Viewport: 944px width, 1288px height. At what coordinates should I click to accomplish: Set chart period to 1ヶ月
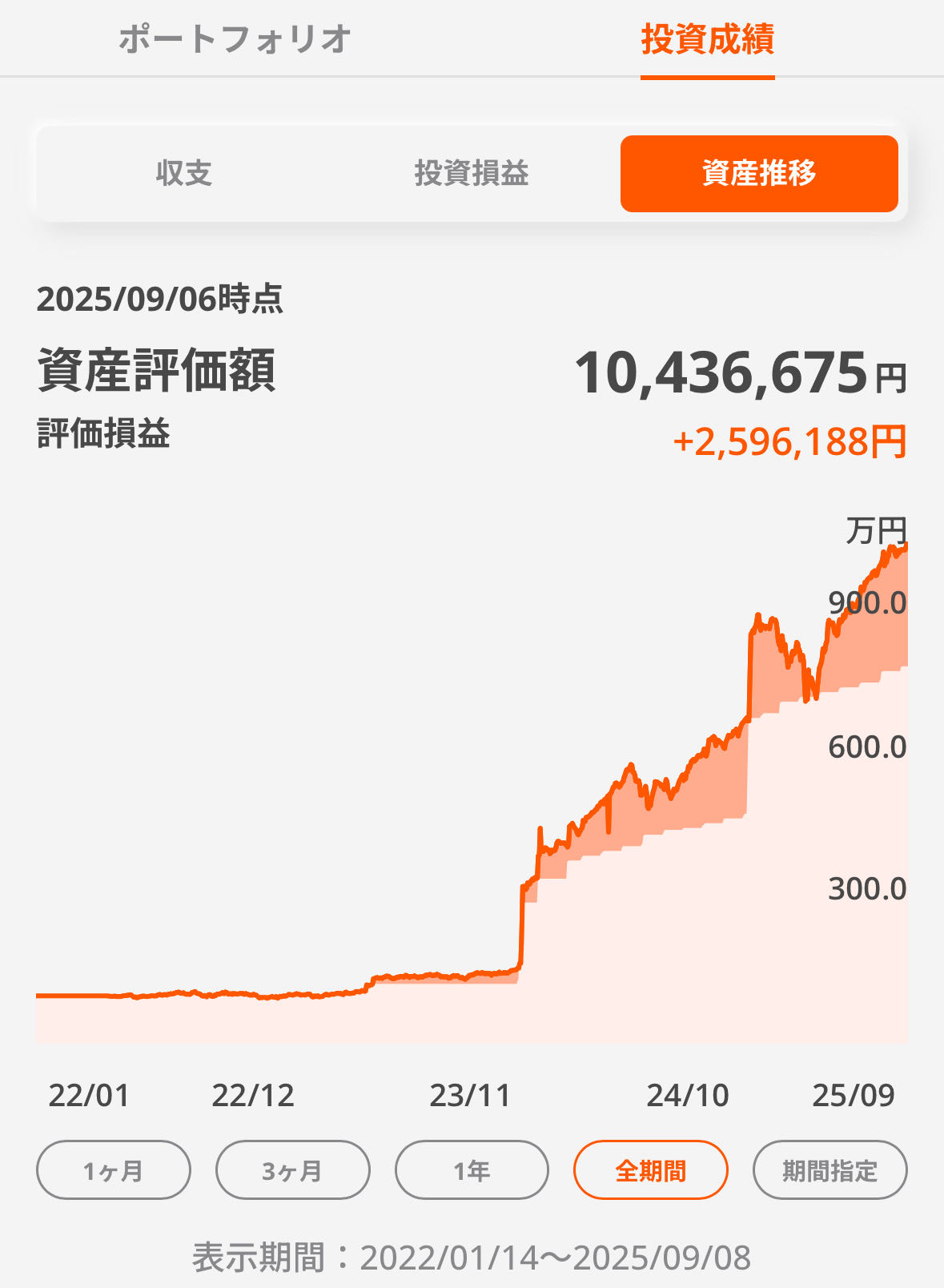point(114,1170)
